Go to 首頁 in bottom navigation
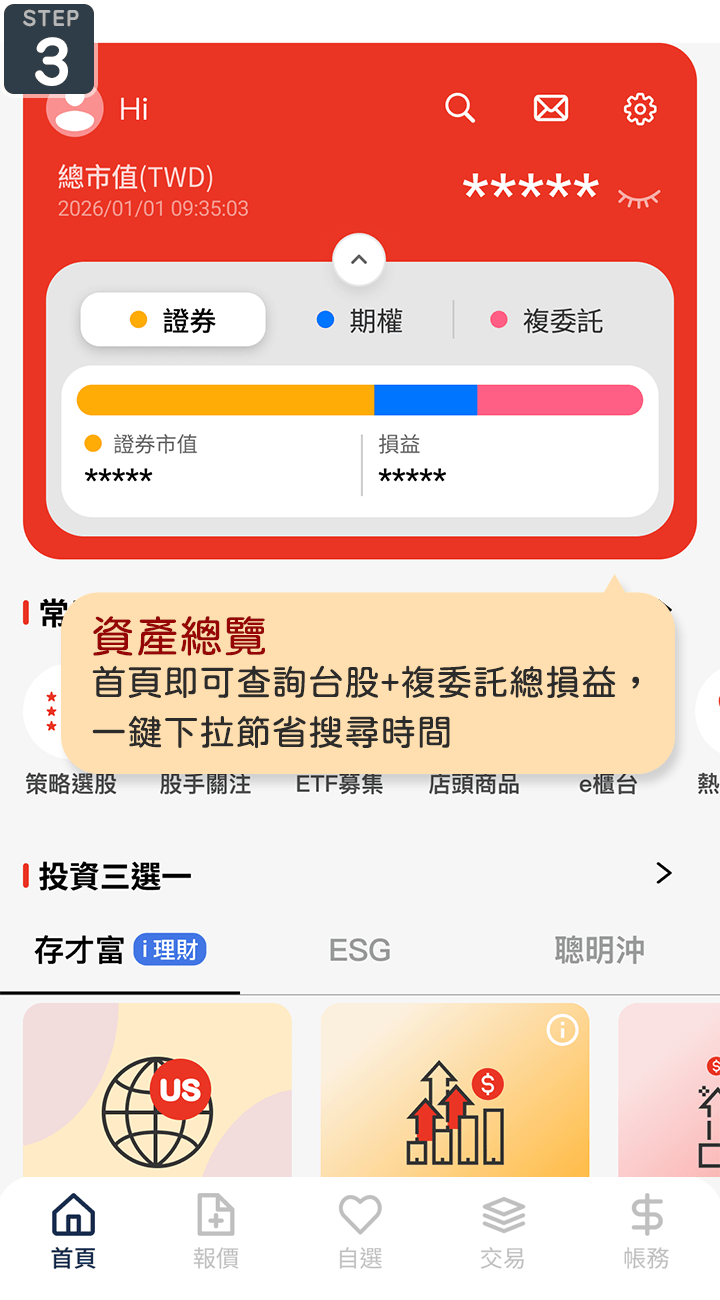Viewport: 720px width, 1300px height. pyautogui.click(x=73, y=1232)
